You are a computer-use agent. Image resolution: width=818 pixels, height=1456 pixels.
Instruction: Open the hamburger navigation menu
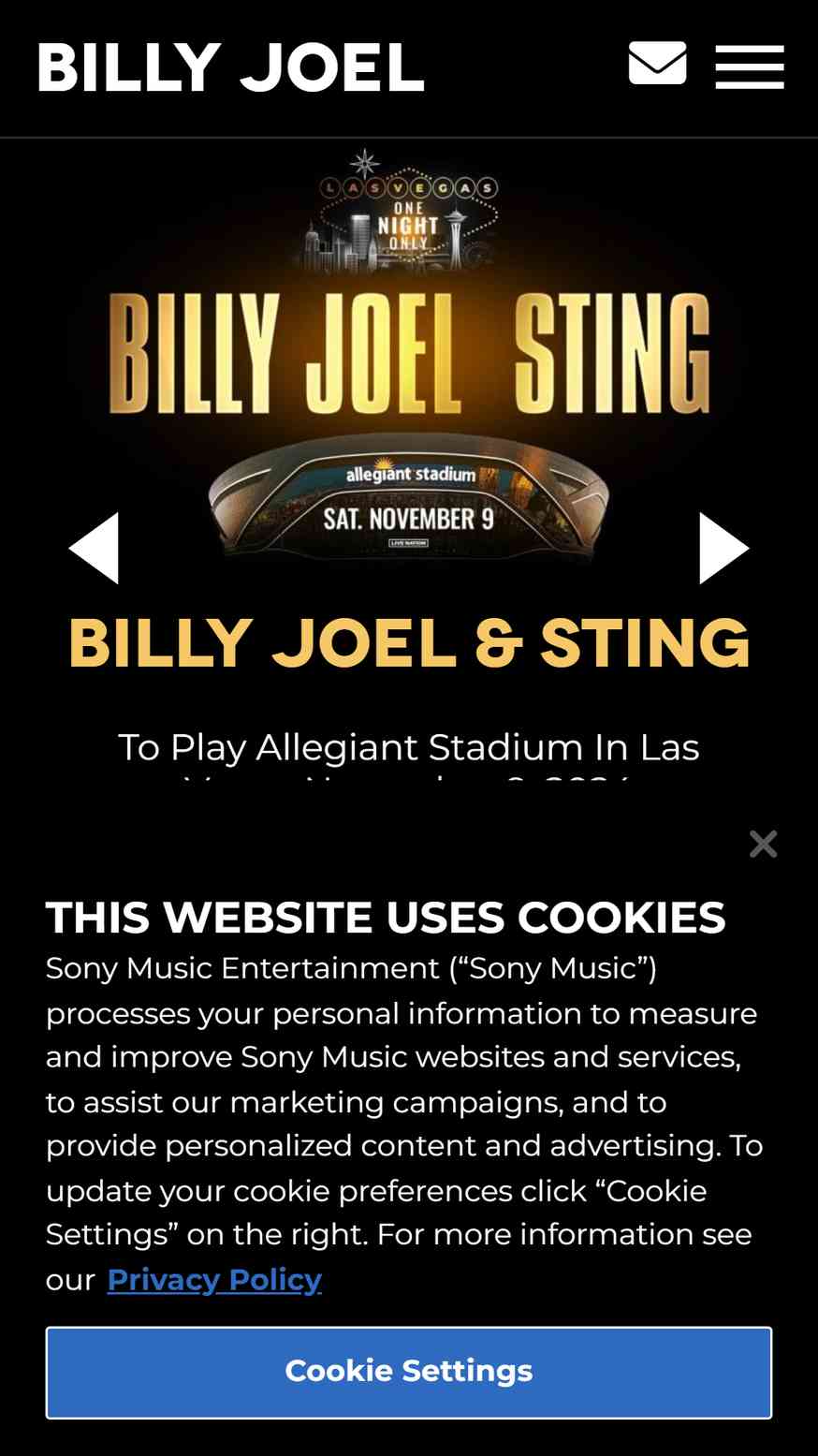(x=750, y=67)
